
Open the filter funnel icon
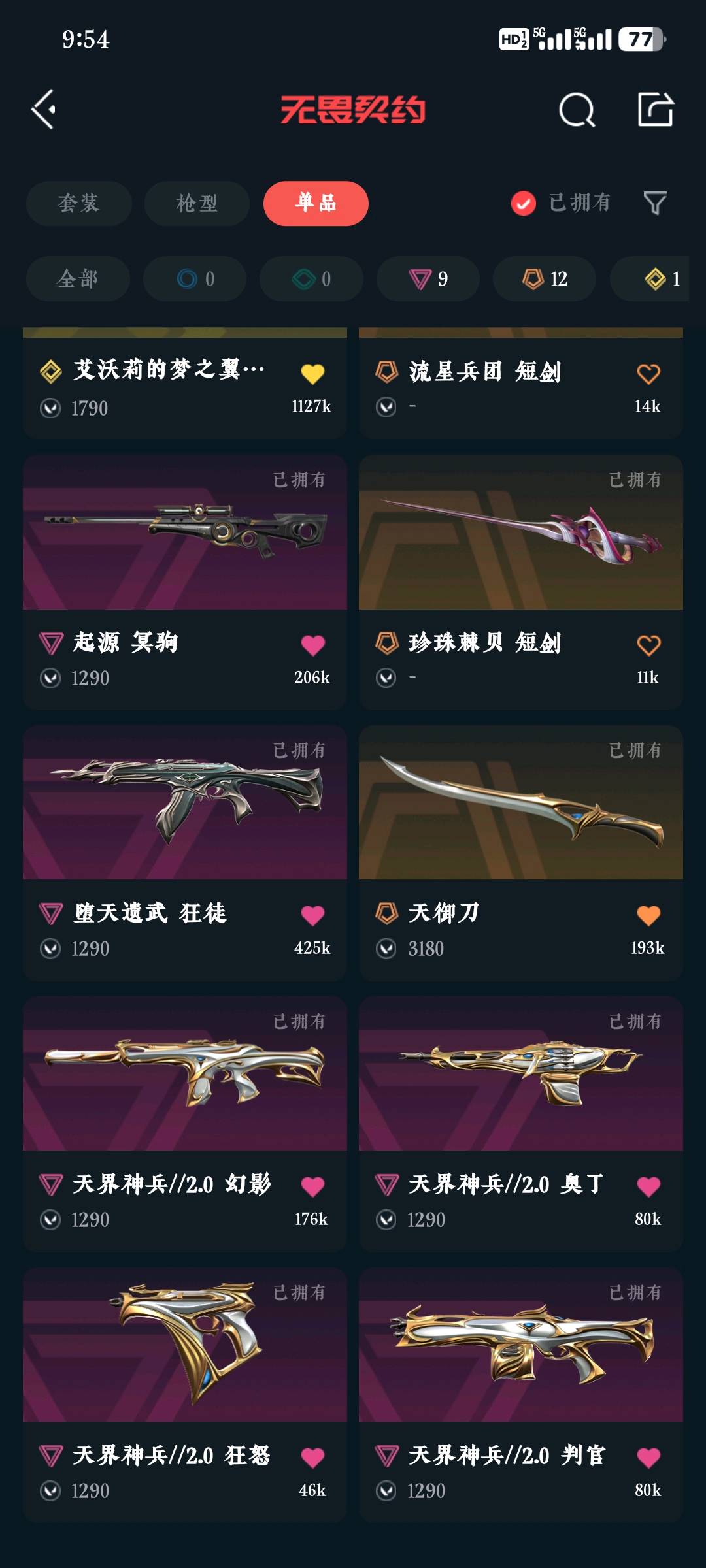coord(654,203)
